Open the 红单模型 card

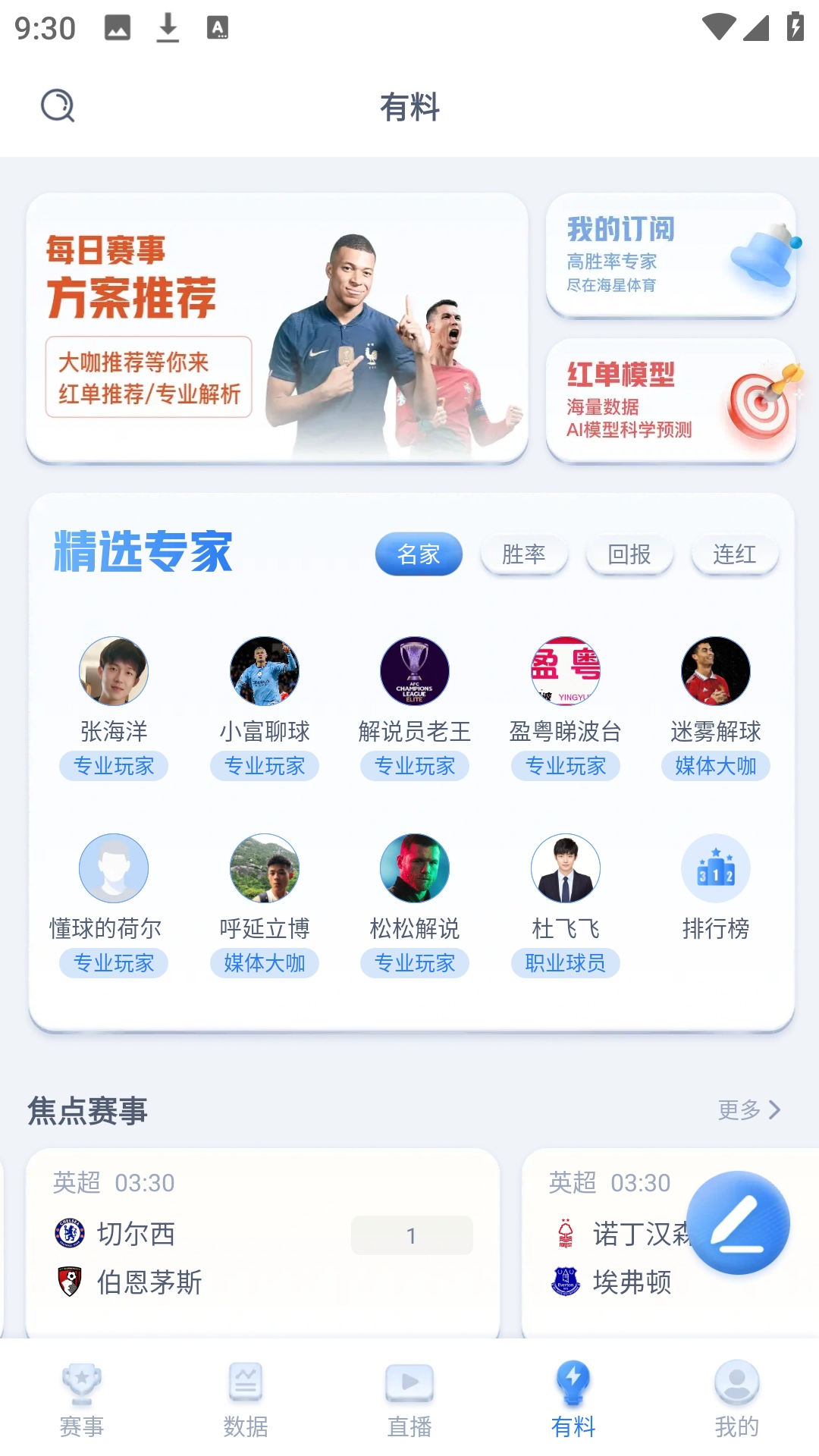pos(670,400)
